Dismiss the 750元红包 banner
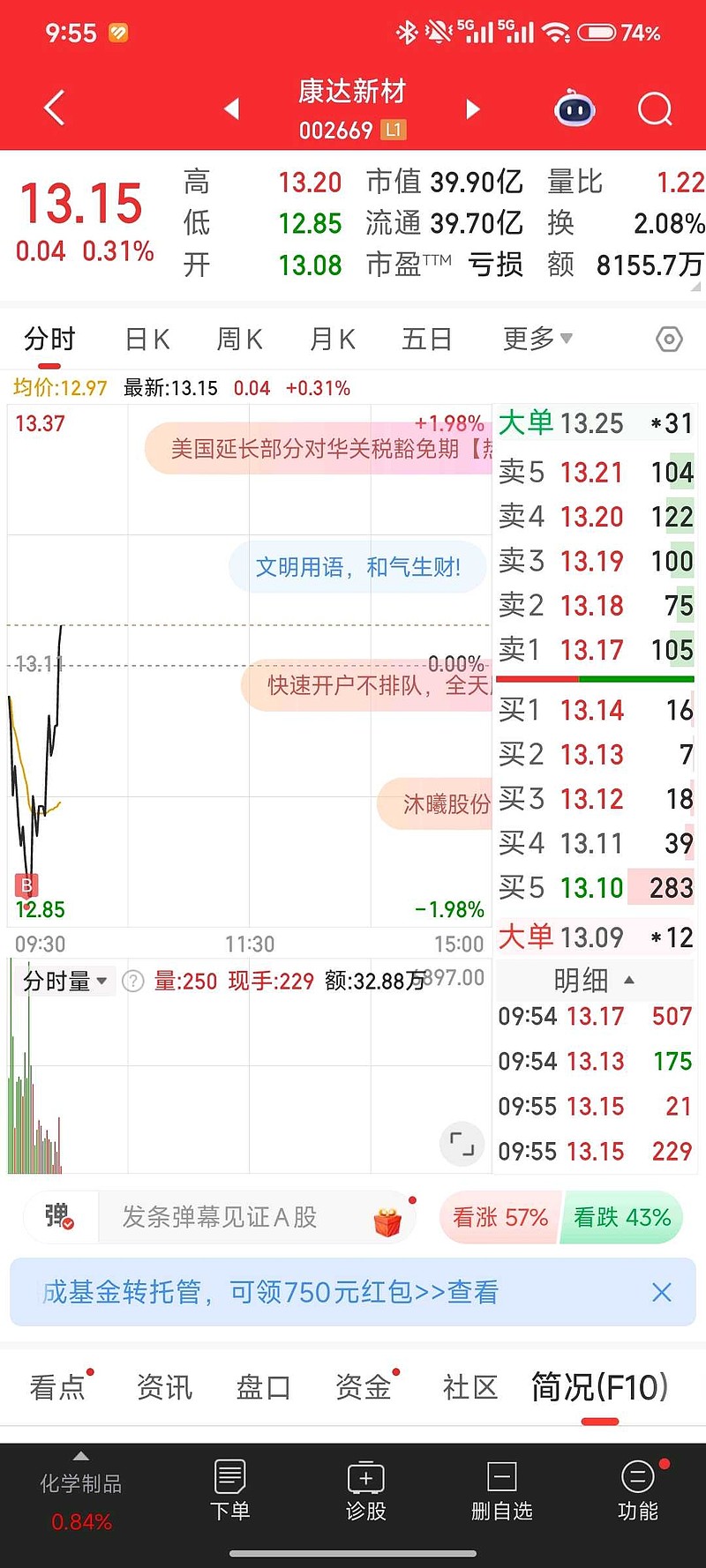 point(661,1293)
